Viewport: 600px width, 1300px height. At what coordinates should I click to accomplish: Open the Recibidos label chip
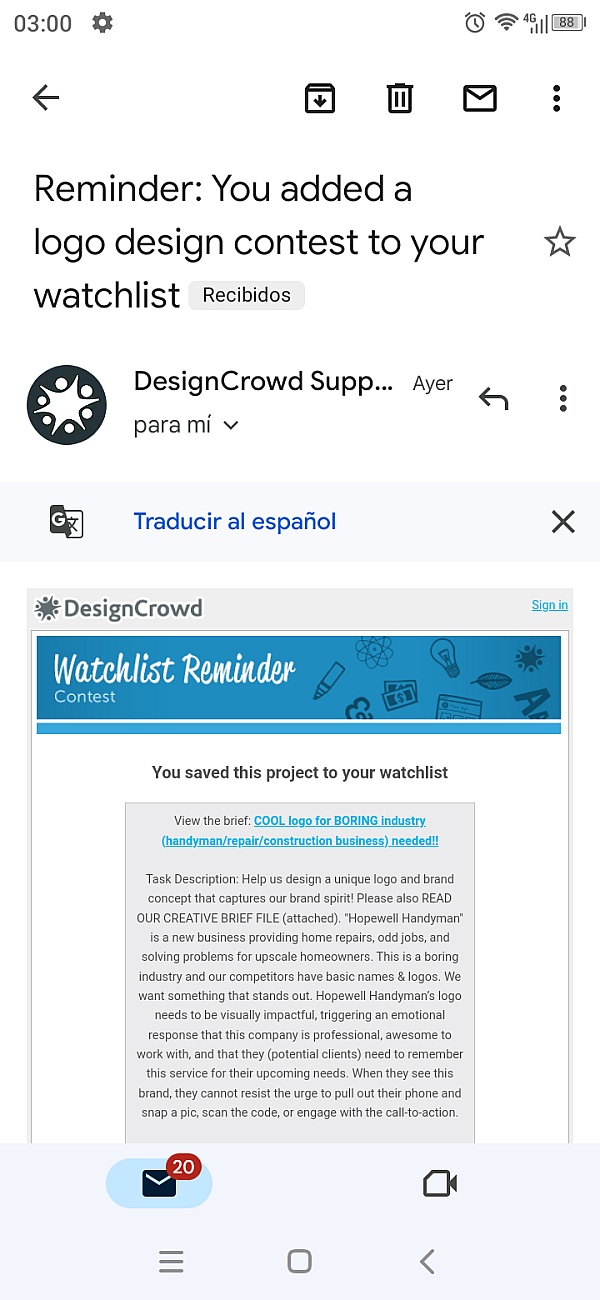pos(246,295)
